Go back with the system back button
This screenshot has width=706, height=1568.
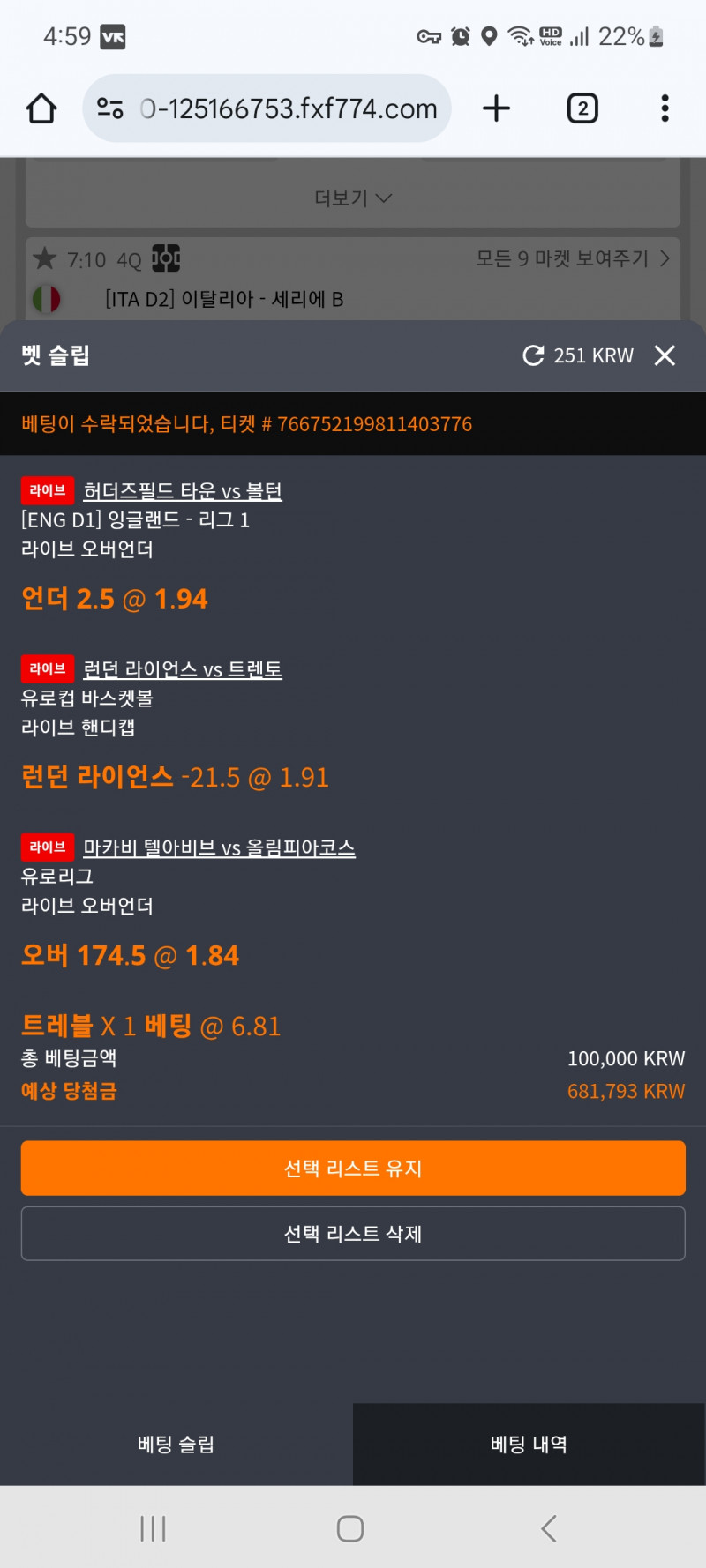coord(549,1528)
